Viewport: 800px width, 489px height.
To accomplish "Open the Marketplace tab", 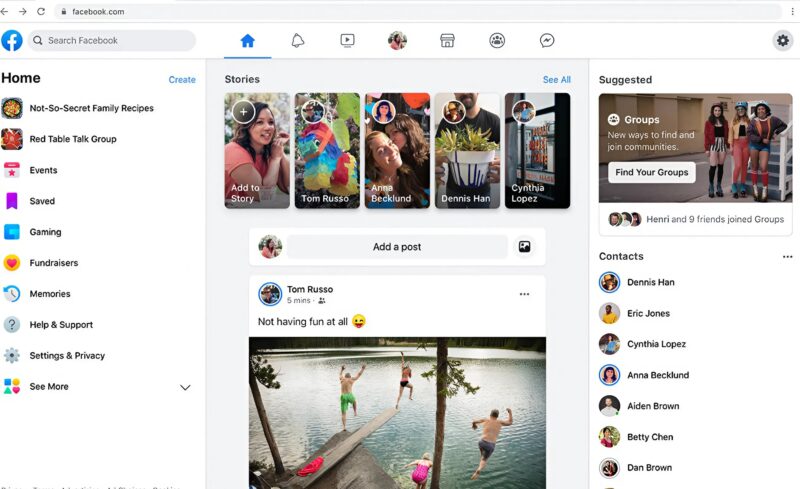I will 447,41.
